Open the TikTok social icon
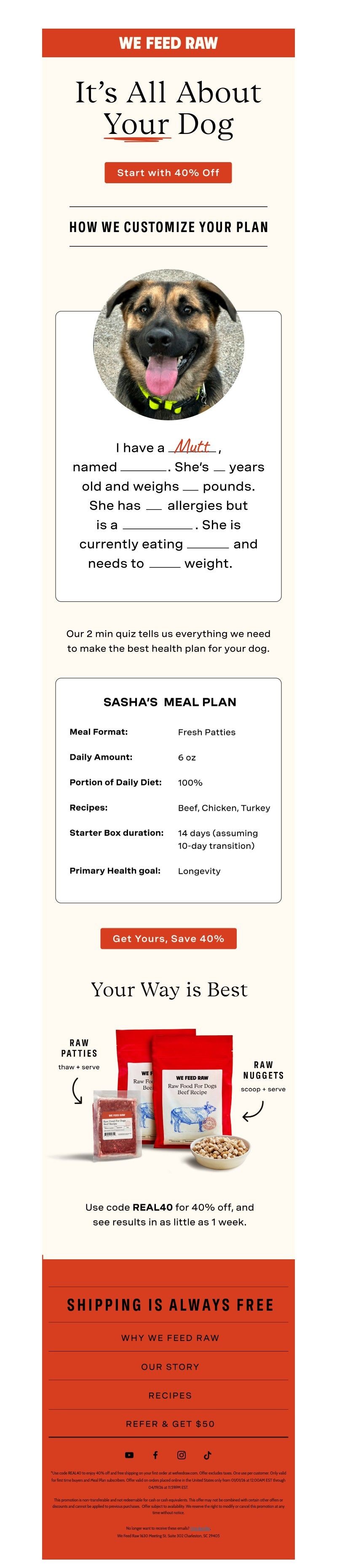Viewport: 337px width, 1568px height. point(207,1455)
